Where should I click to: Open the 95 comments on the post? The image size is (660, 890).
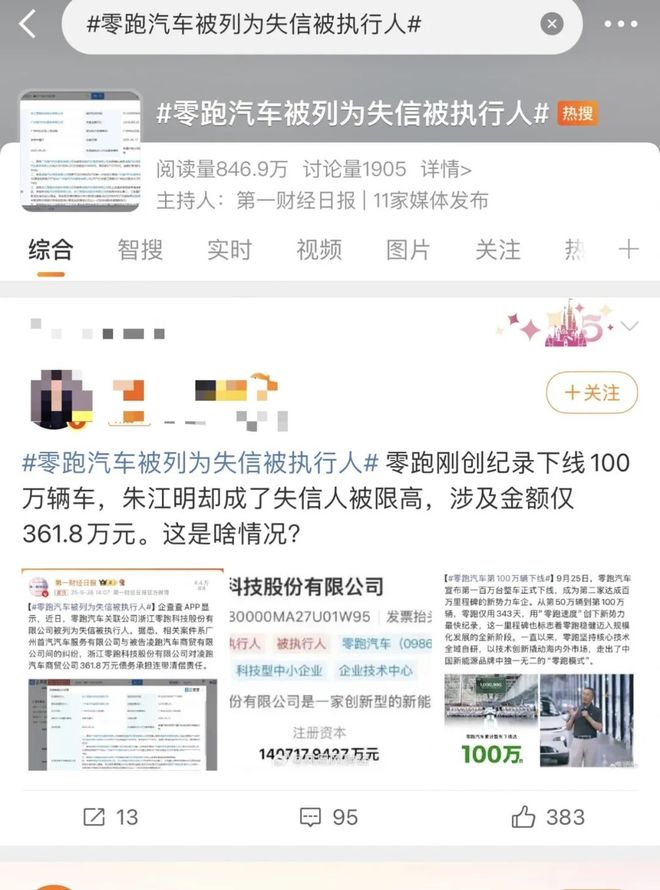pyautogui.click(x=330, y=817)
